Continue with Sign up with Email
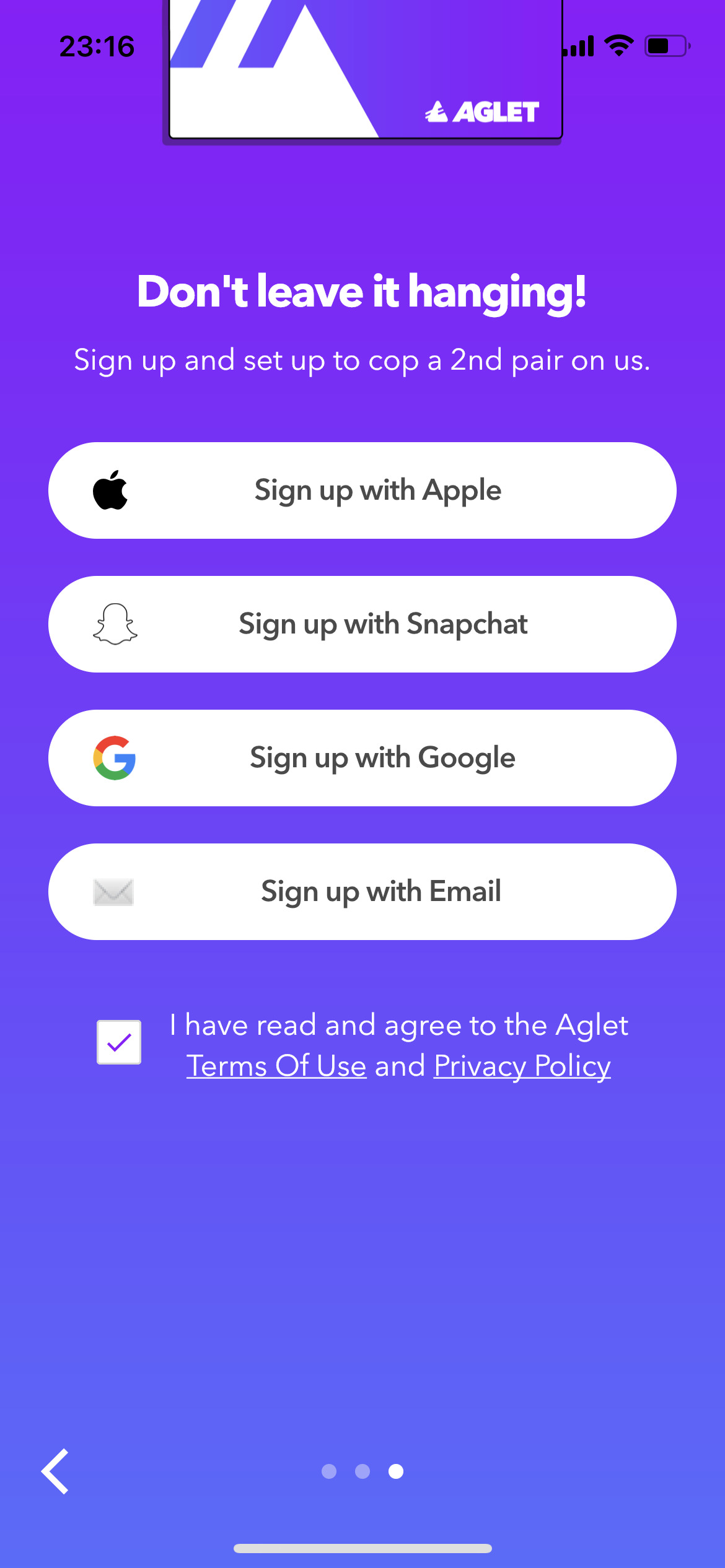Screen dimensions: 725x1568 (x=362, y=892)
